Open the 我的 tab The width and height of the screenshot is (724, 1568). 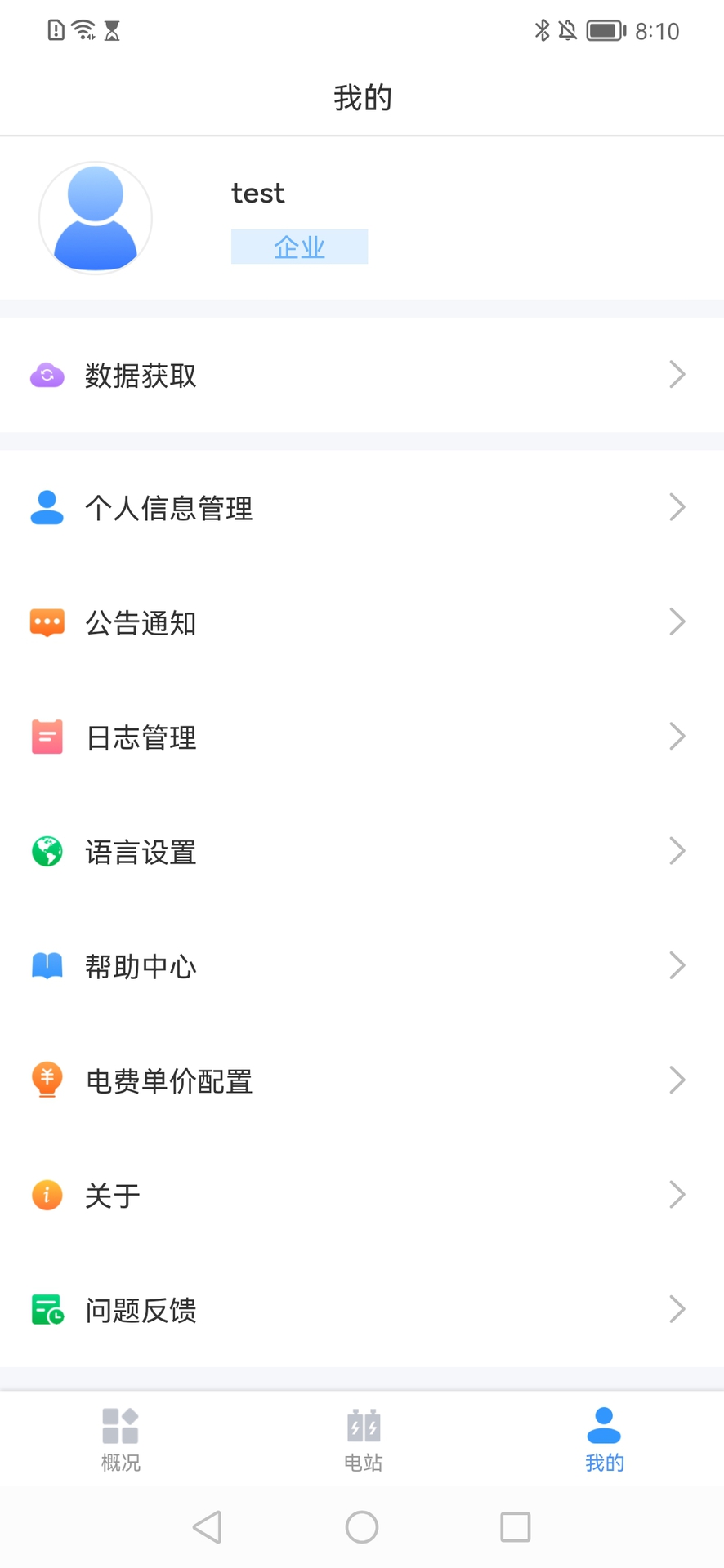604,1440
